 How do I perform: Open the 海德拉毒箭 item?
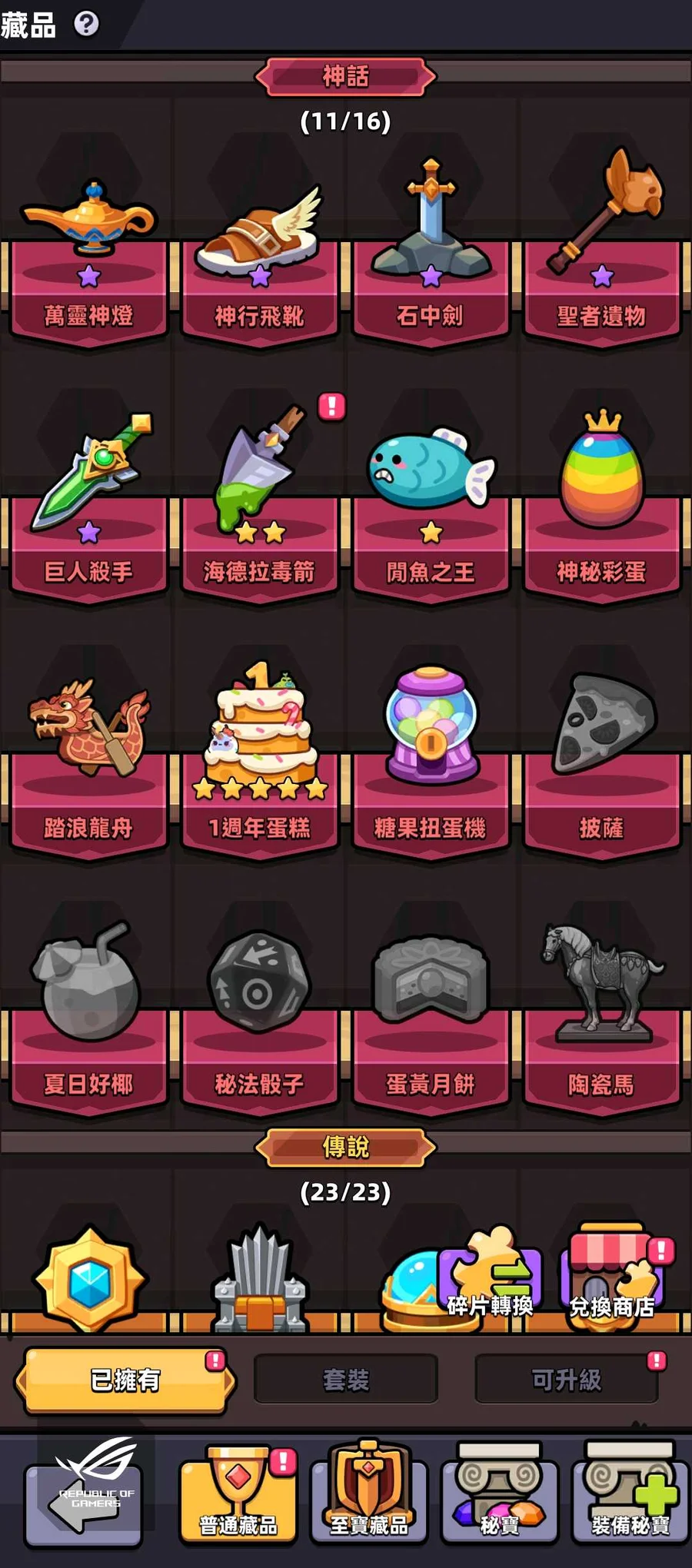(259, 507)
